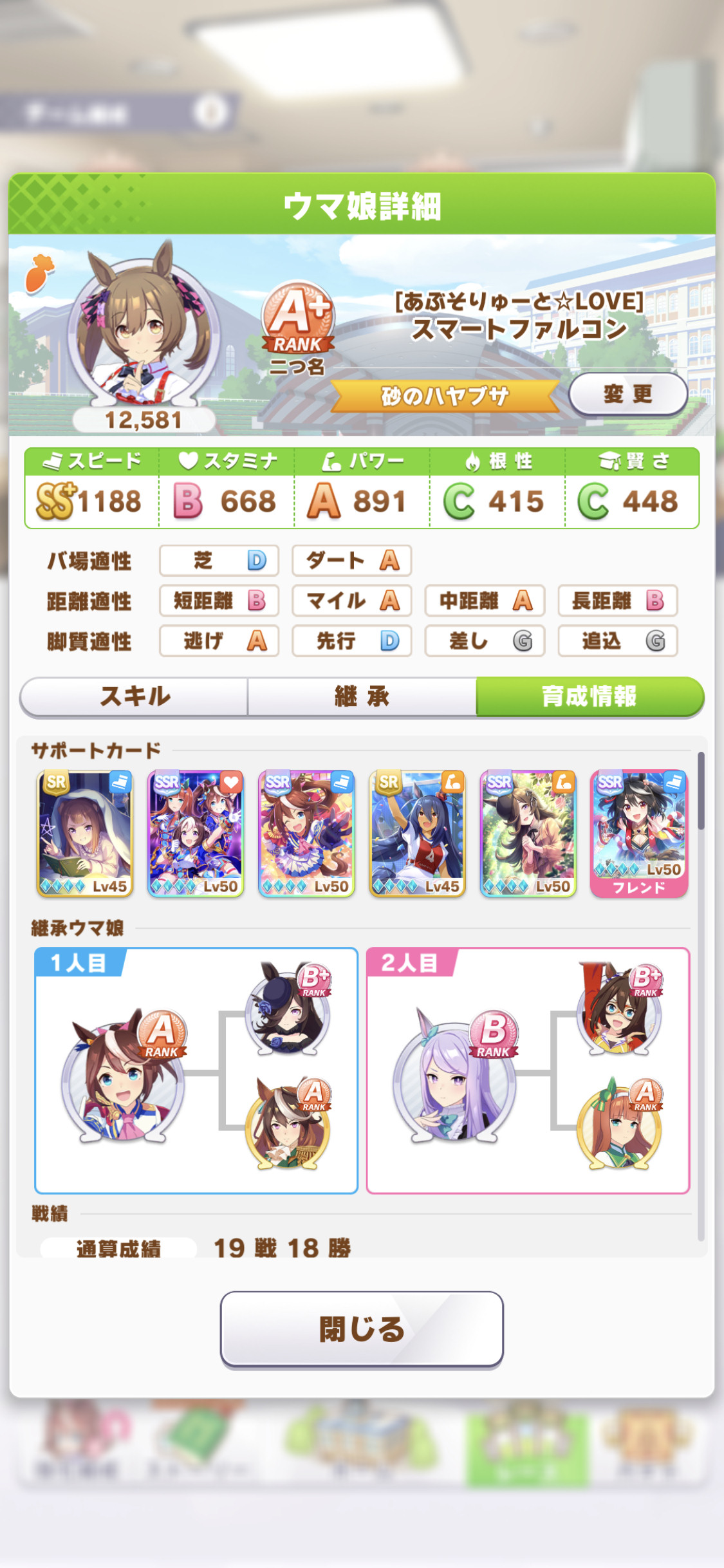Open the fourth SR support card, Lv45

pyautogui.click(x=417, y=834)
